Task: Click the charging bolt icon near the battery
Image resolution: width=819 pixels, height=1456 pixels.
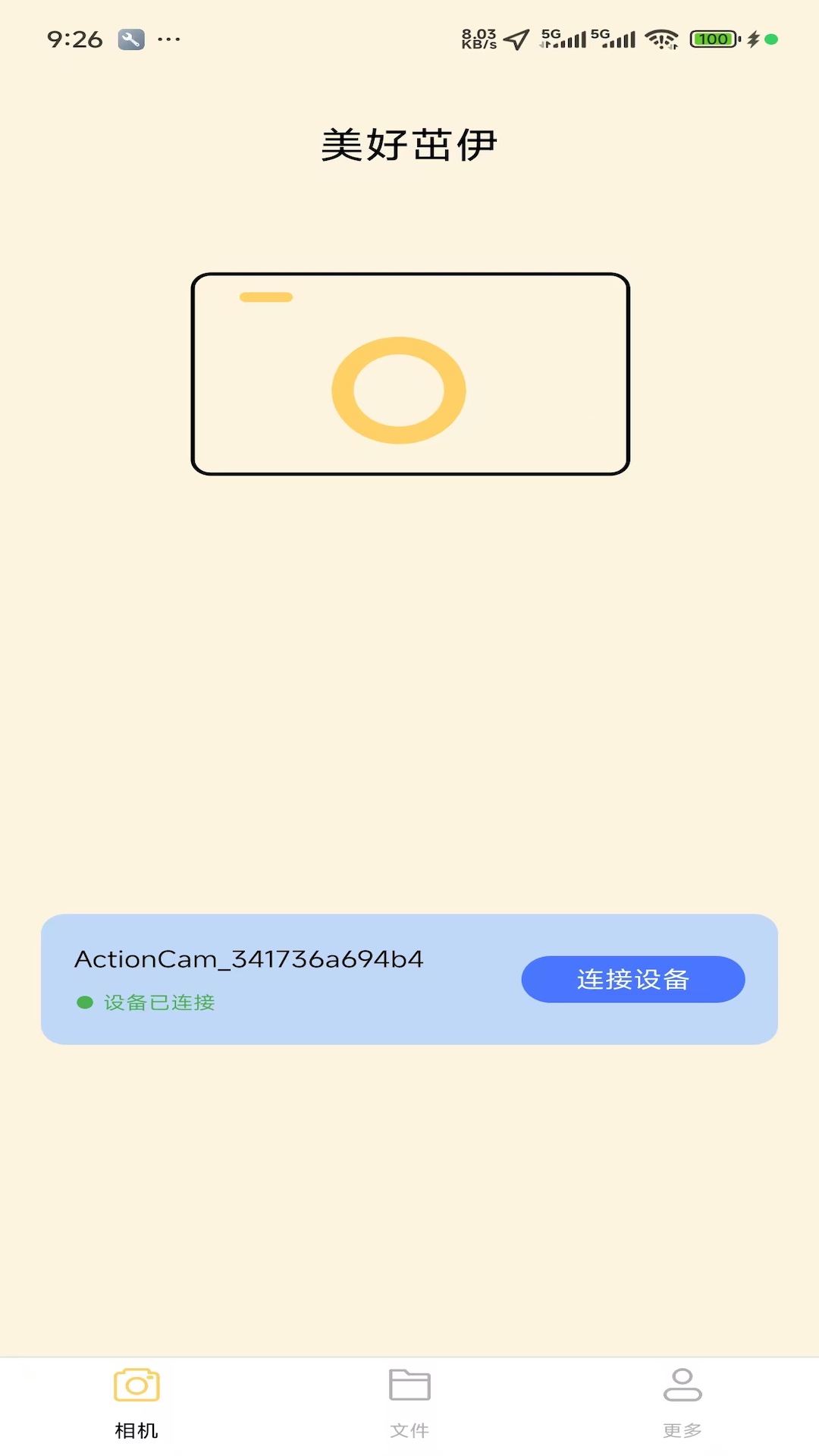Action: coord(753,38)
